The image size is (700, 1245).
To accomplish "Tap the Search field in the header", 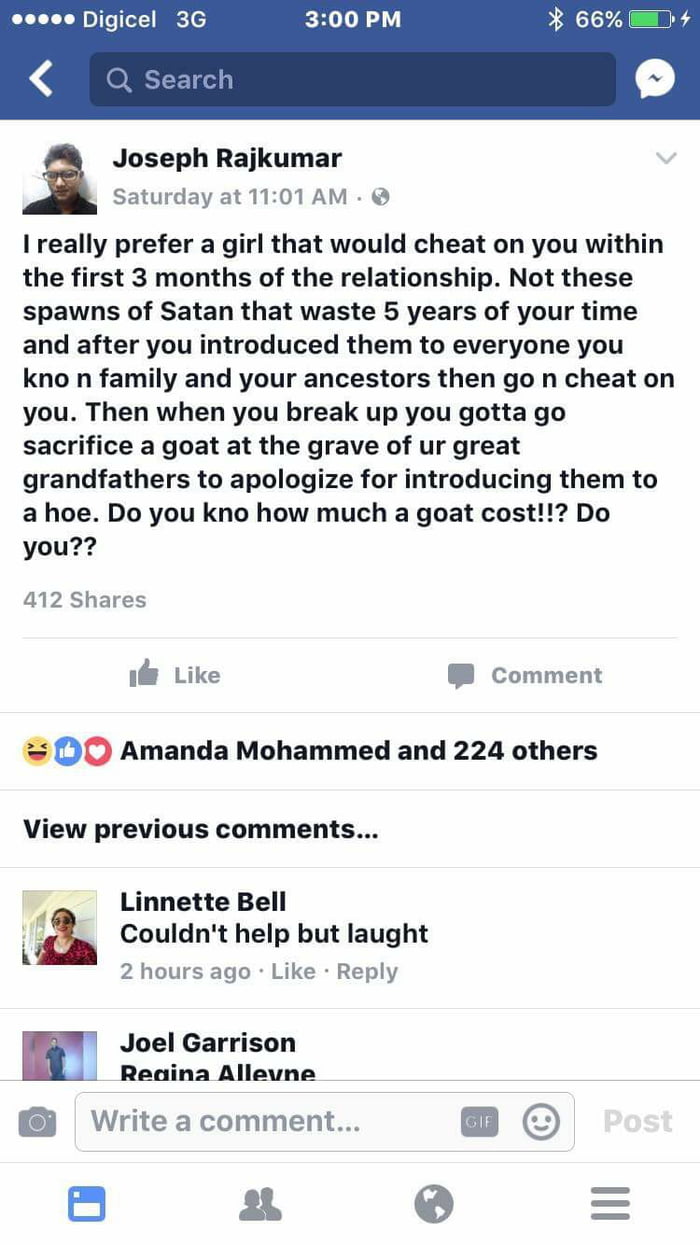I will (352, 79).
